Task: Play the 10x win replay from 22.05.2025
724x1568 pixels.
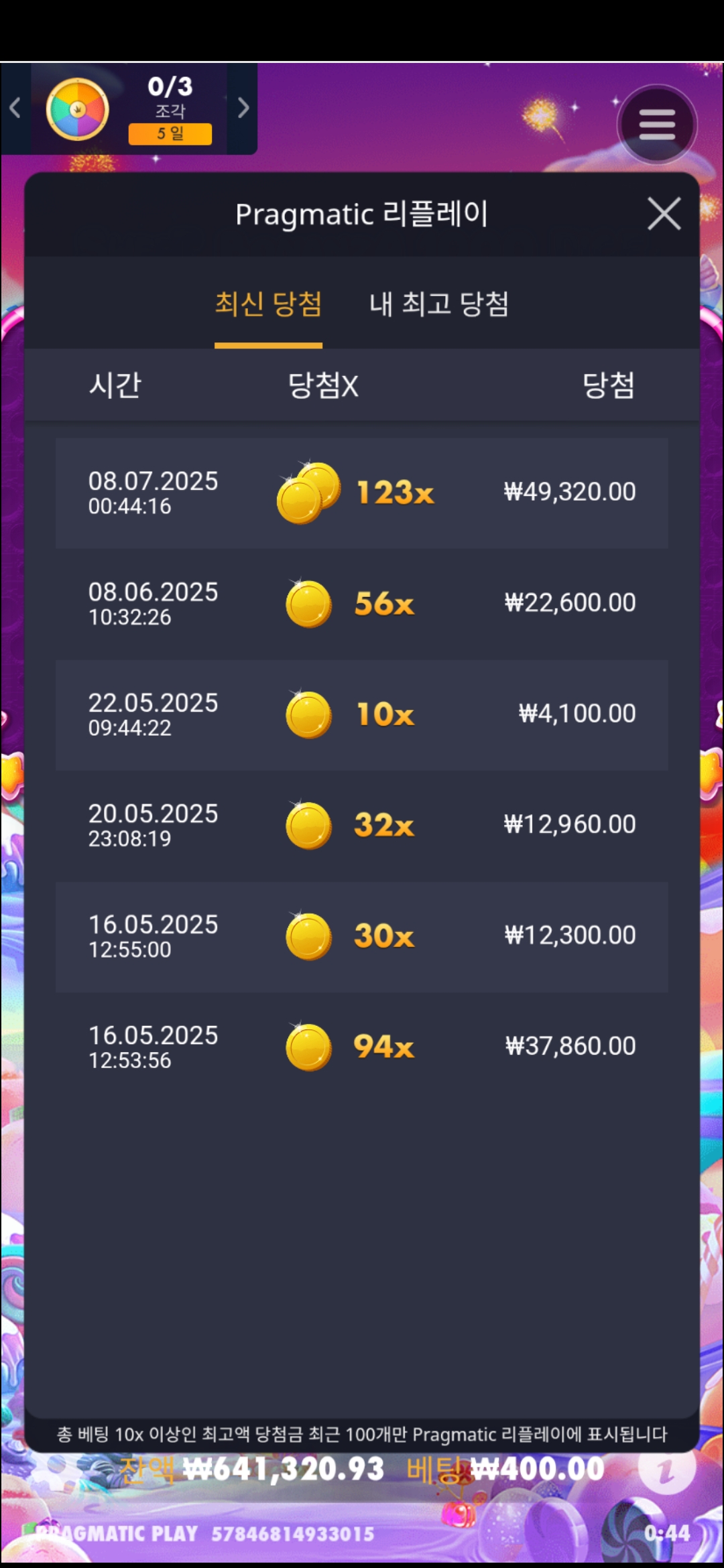Action: (x=362, y=715)
